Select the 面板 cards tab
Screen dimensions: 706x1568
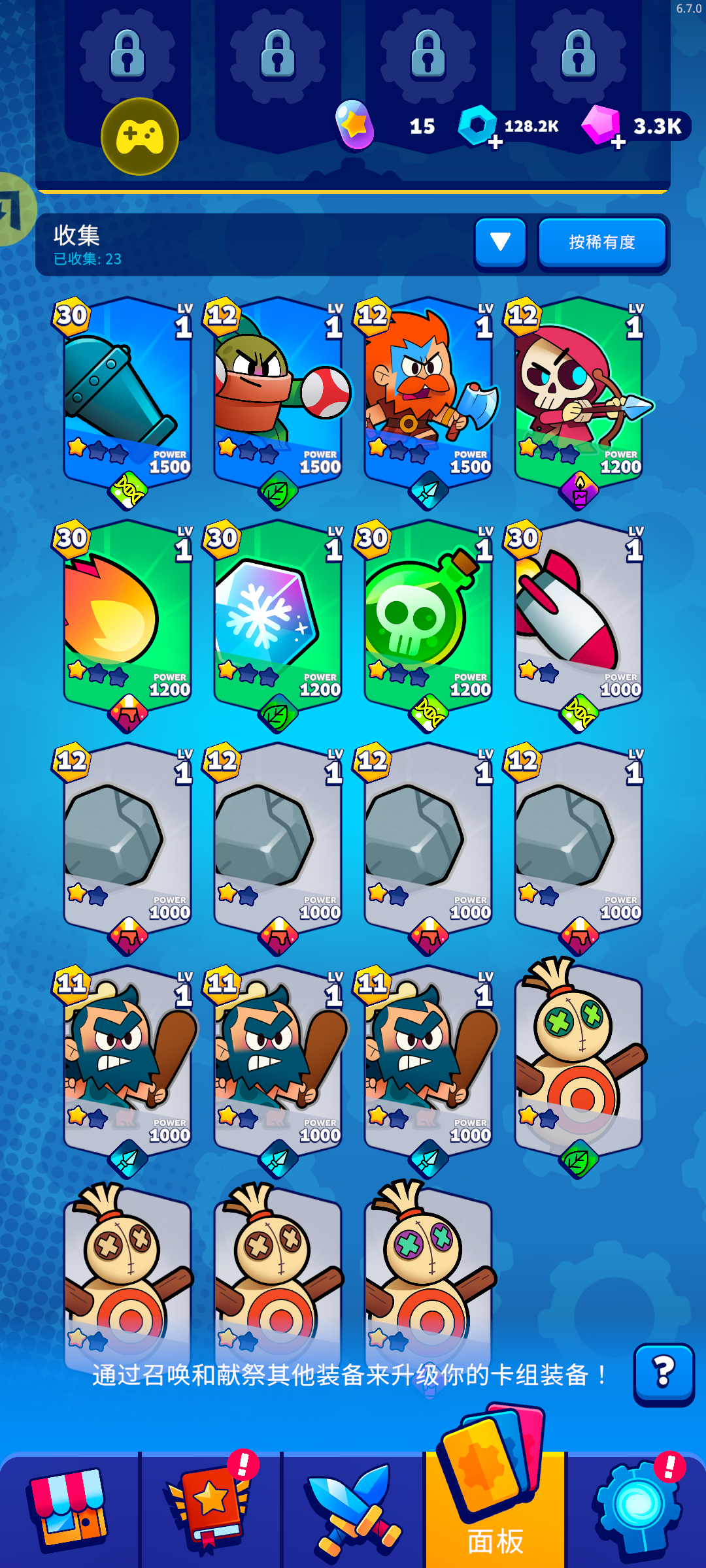495,1503
